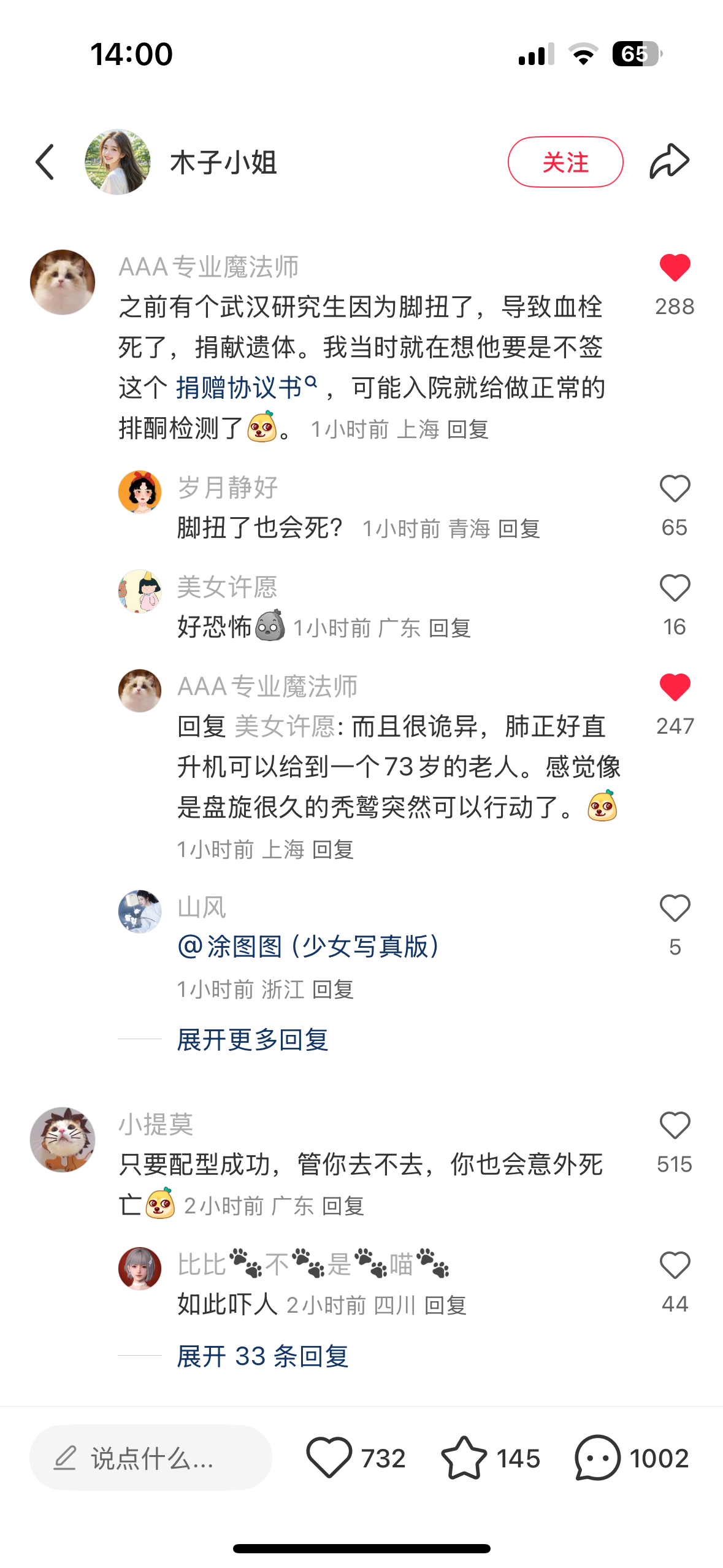Favorite the post with the star icon
Viewport: 723px width, 1568px height.
(x=464, y=1458)
